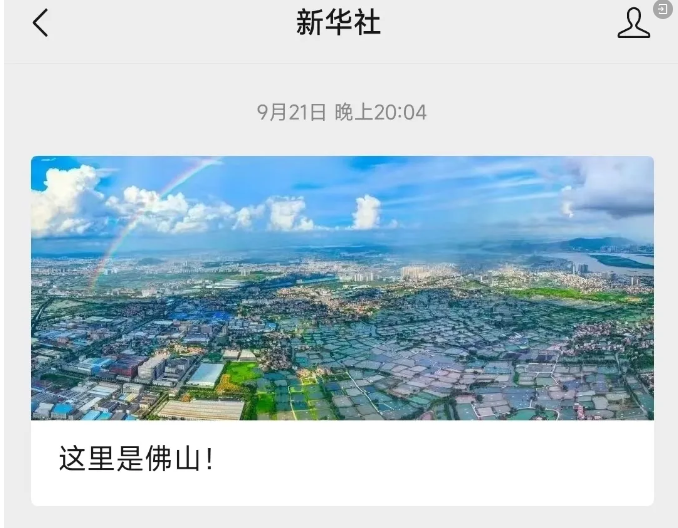Go back using the top-left arrow
Screen dimensions: 678x528
tap(40, 23)
